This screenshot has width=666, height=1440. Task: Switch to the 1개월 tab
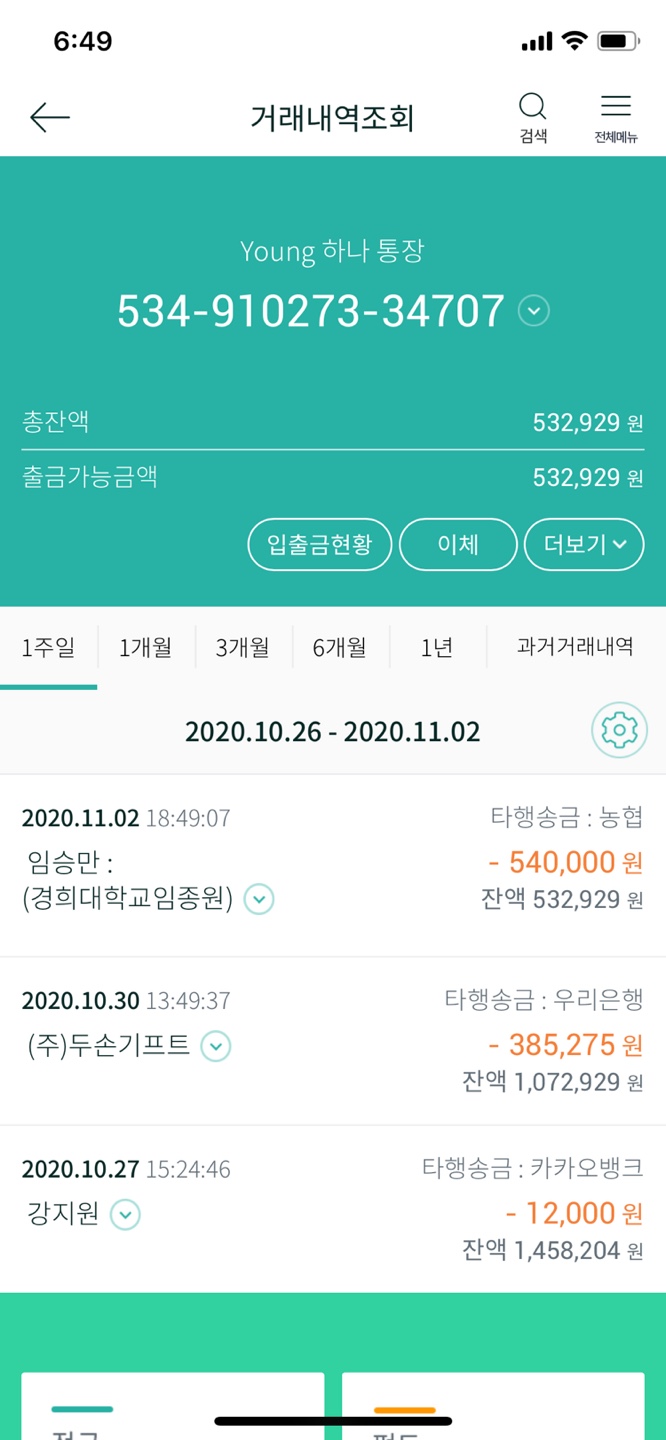click(146, 647)
